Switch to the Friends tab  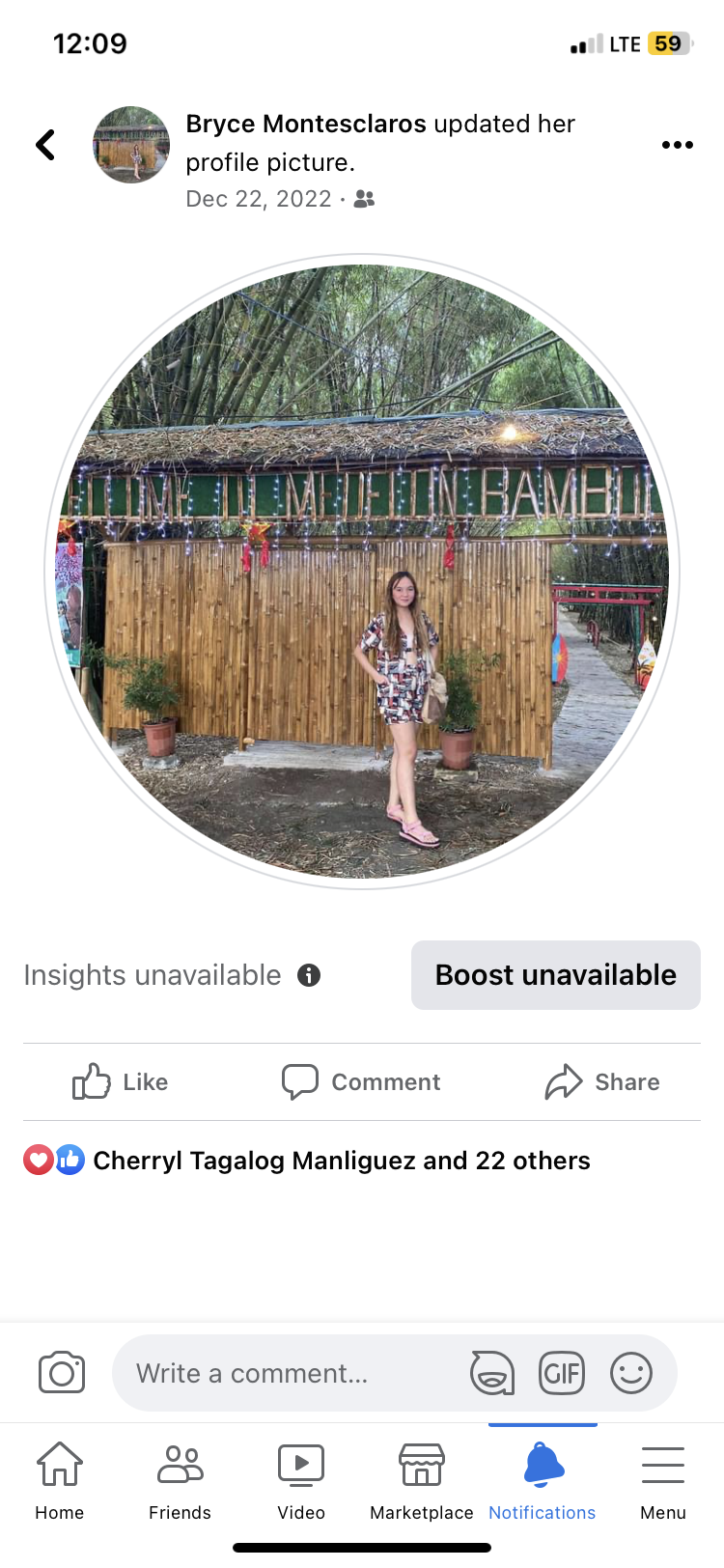tap(180, 1481)
